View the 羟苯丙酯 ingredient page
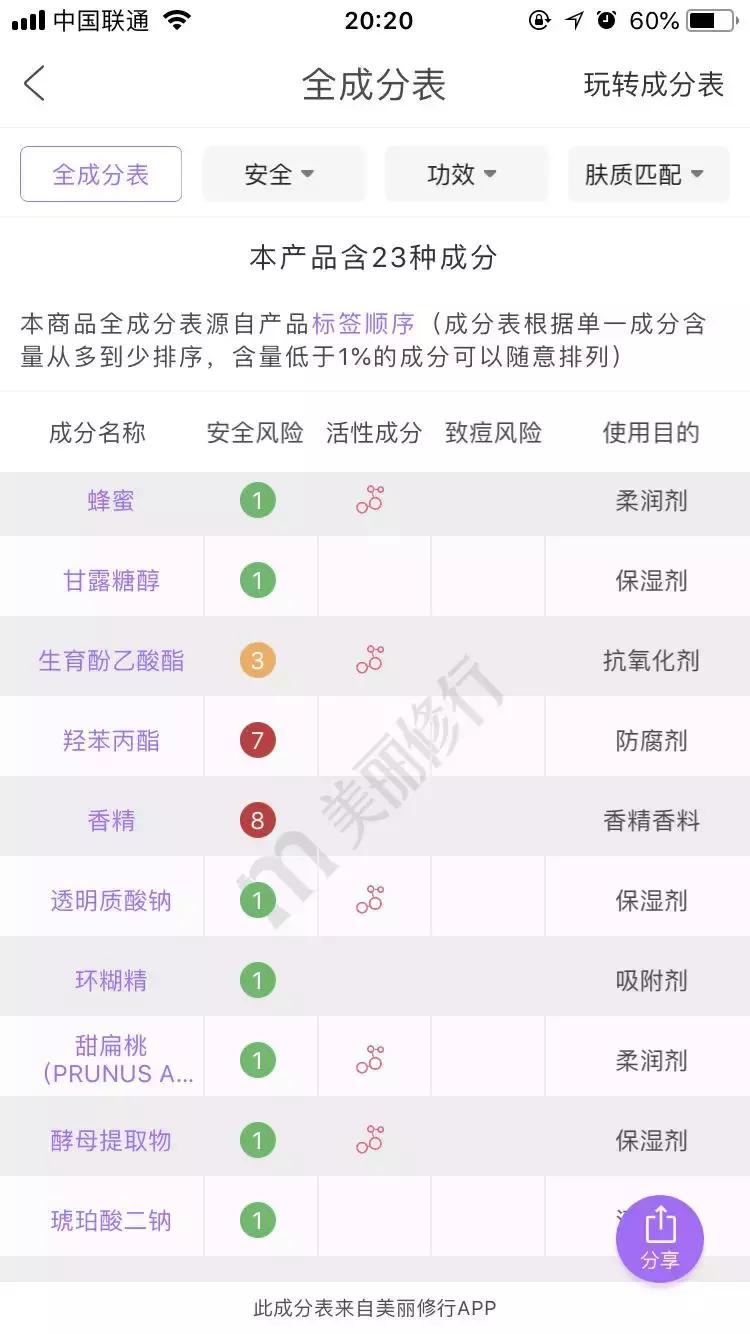Viewport: 750px width, 1334px height. (x=111, y=741)
